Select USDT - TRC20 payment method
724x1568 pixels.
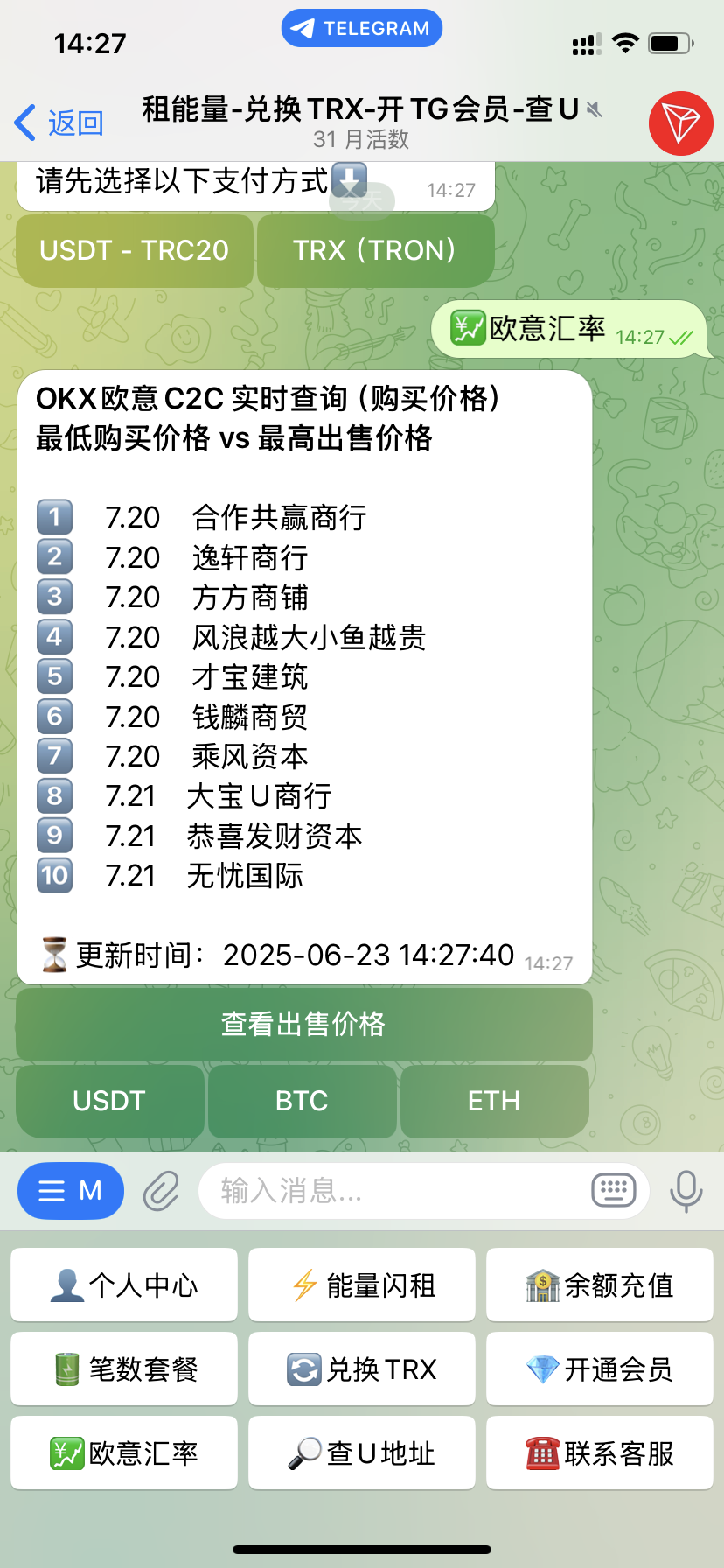135,251
